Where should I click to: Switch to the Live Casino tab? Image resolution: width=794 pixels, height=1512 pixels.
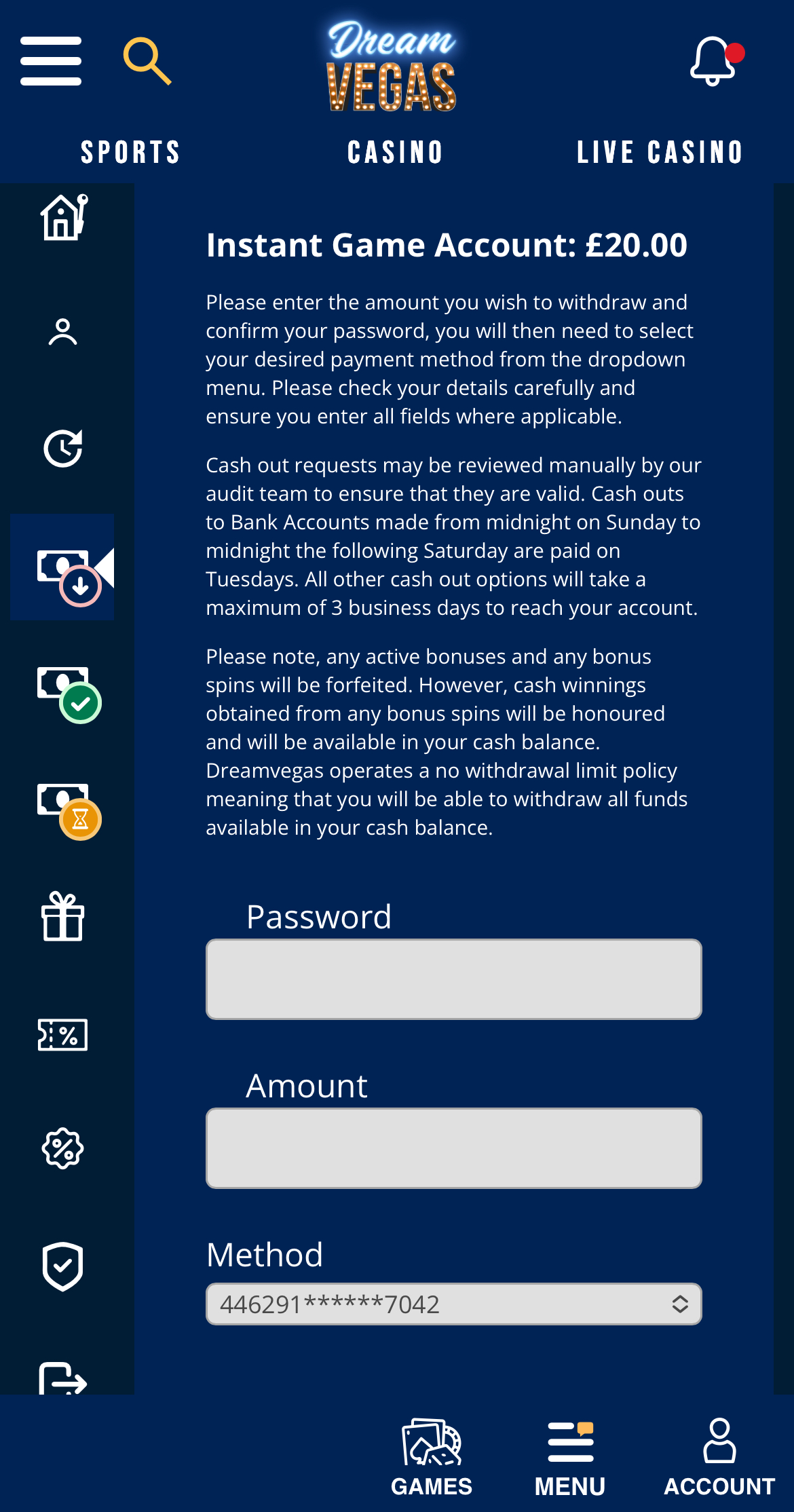click(x=660, y=152)
